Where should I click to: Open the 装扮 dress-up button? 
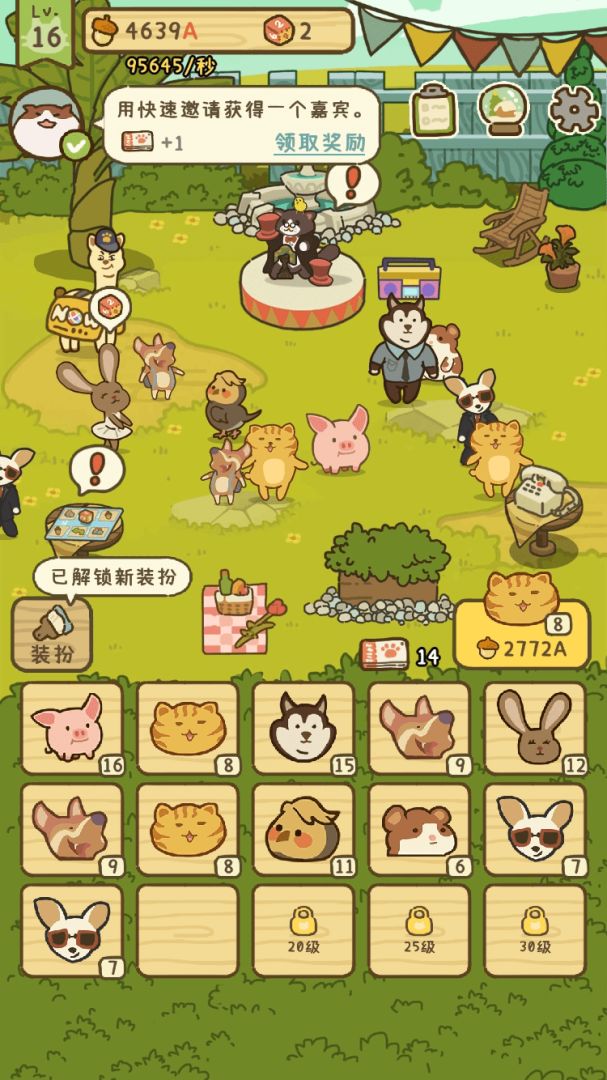click(x=52, y=635)
